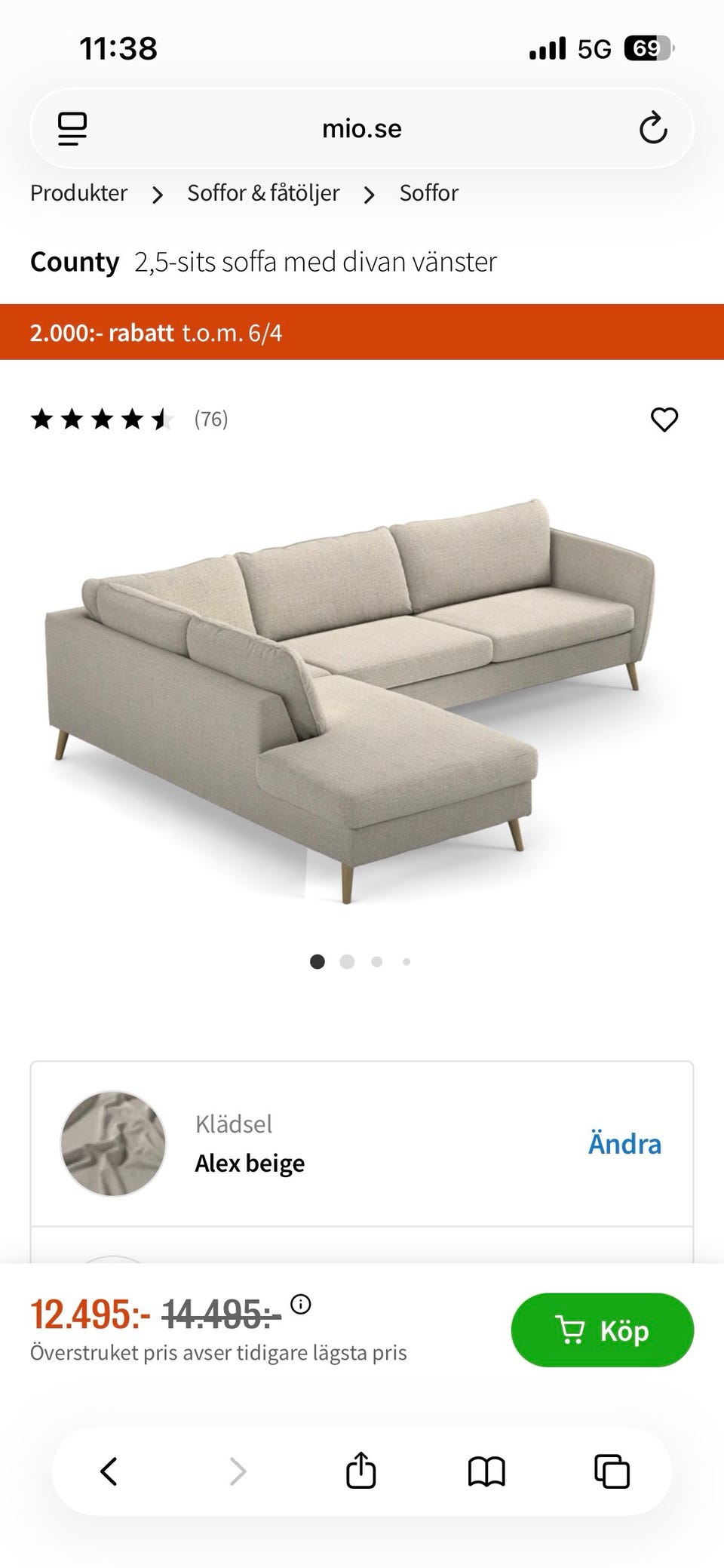The height and width of the screenshot is (1568, 724).
Task: Open the 76 customer reviews
Action: pyautogui.click(x=210, y=420)
